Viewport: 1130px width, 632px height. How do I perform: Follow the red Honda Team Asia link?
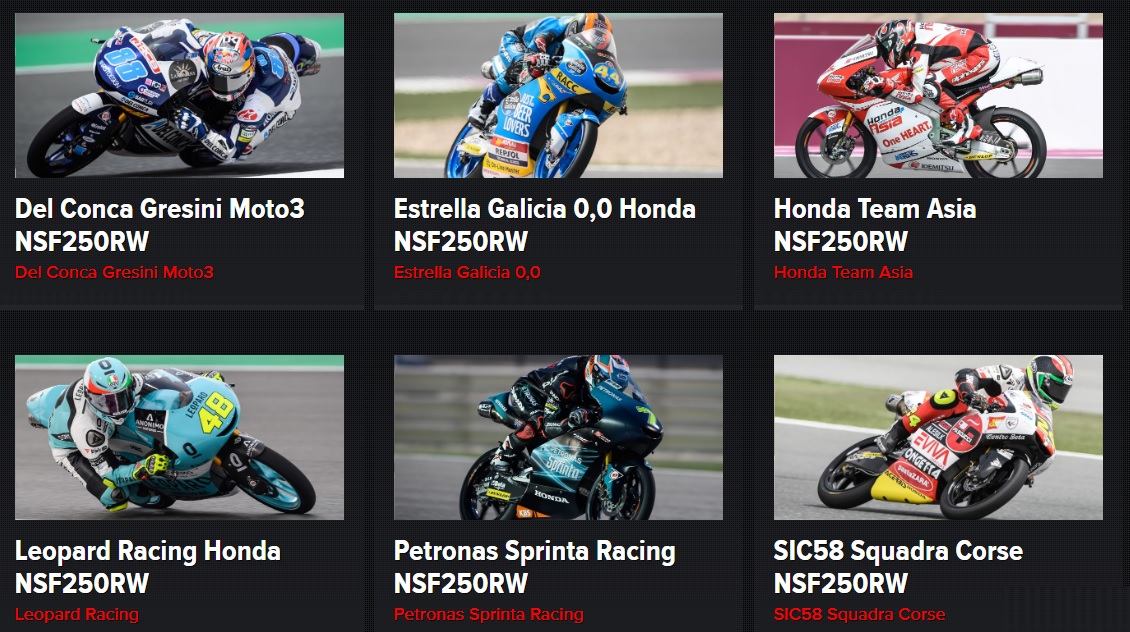(843, 272)
